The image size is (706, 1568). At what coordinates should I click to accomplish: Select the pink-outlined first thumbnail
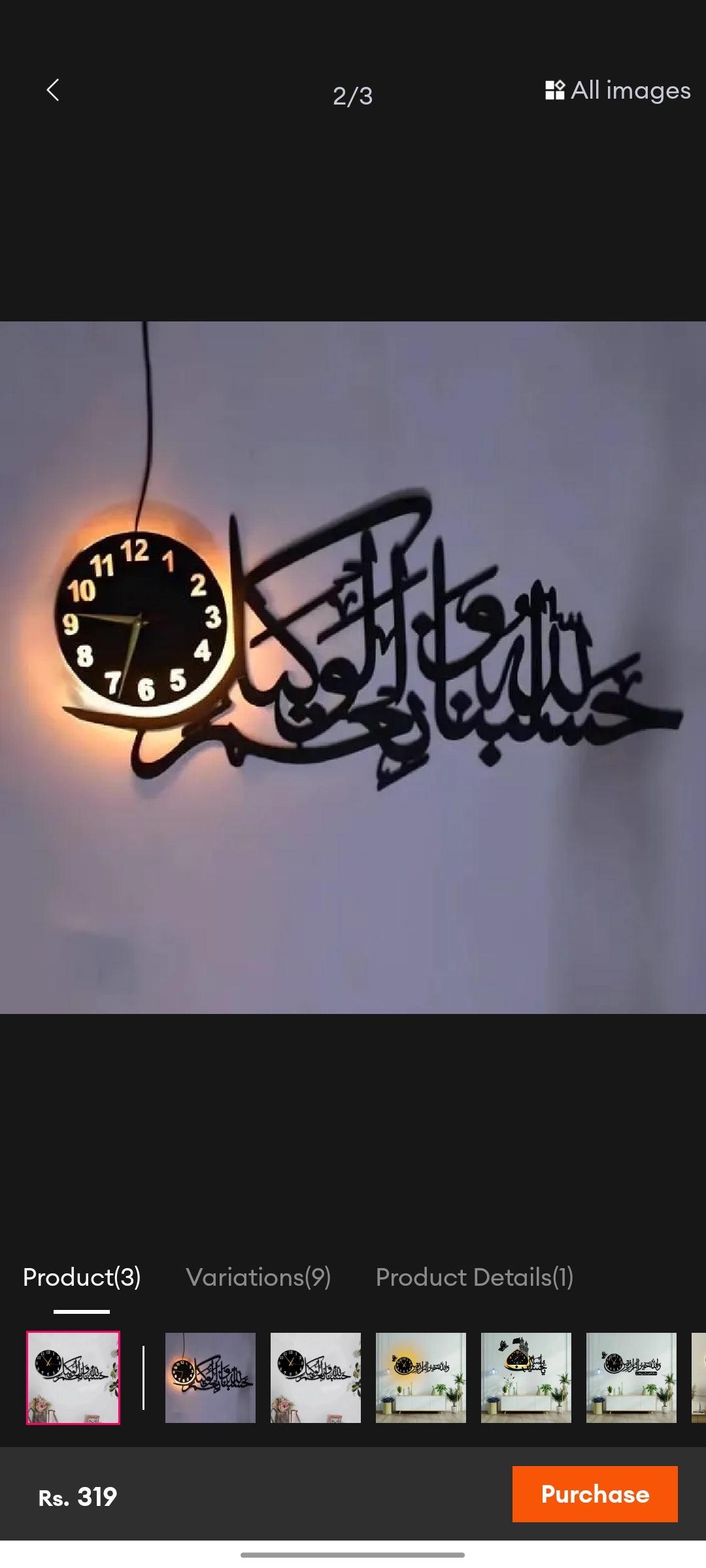(73, 1377)
